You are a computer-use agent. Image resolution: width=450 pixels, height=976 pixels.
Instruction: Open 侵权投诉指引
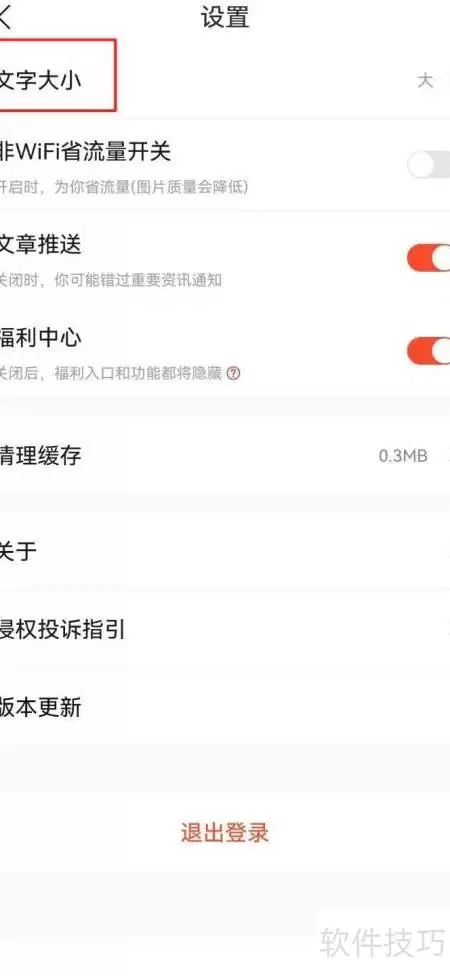tap(225, 630)
